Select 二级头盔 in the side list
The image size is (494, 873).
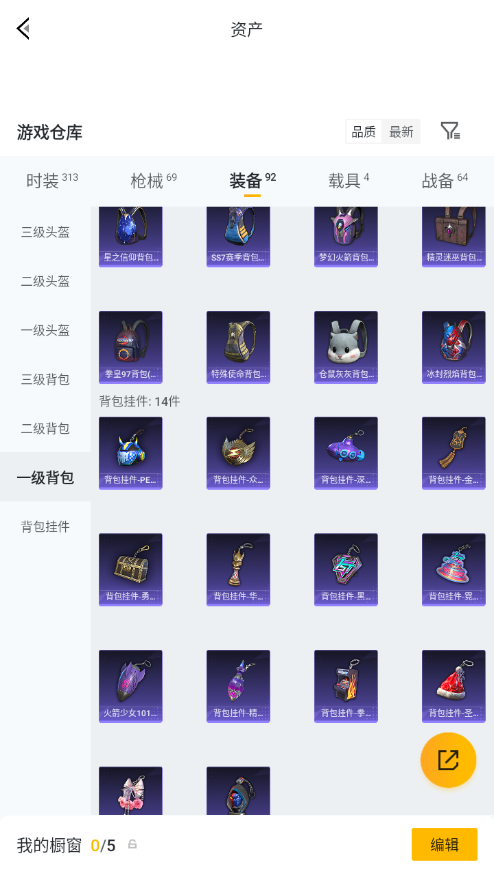(45, 281)
